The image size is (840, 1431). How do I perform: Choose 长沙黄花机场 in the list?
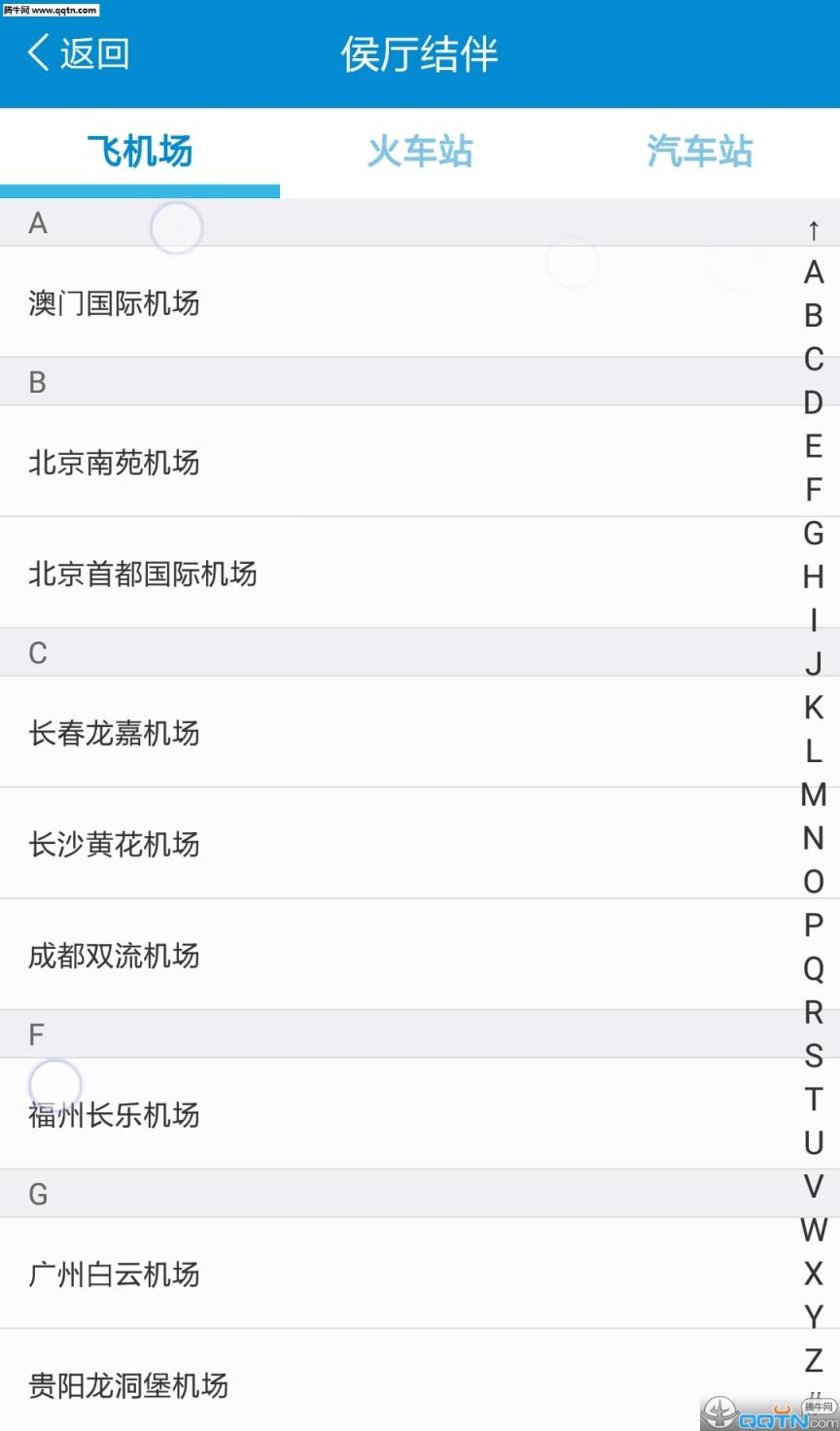(114, 844)
